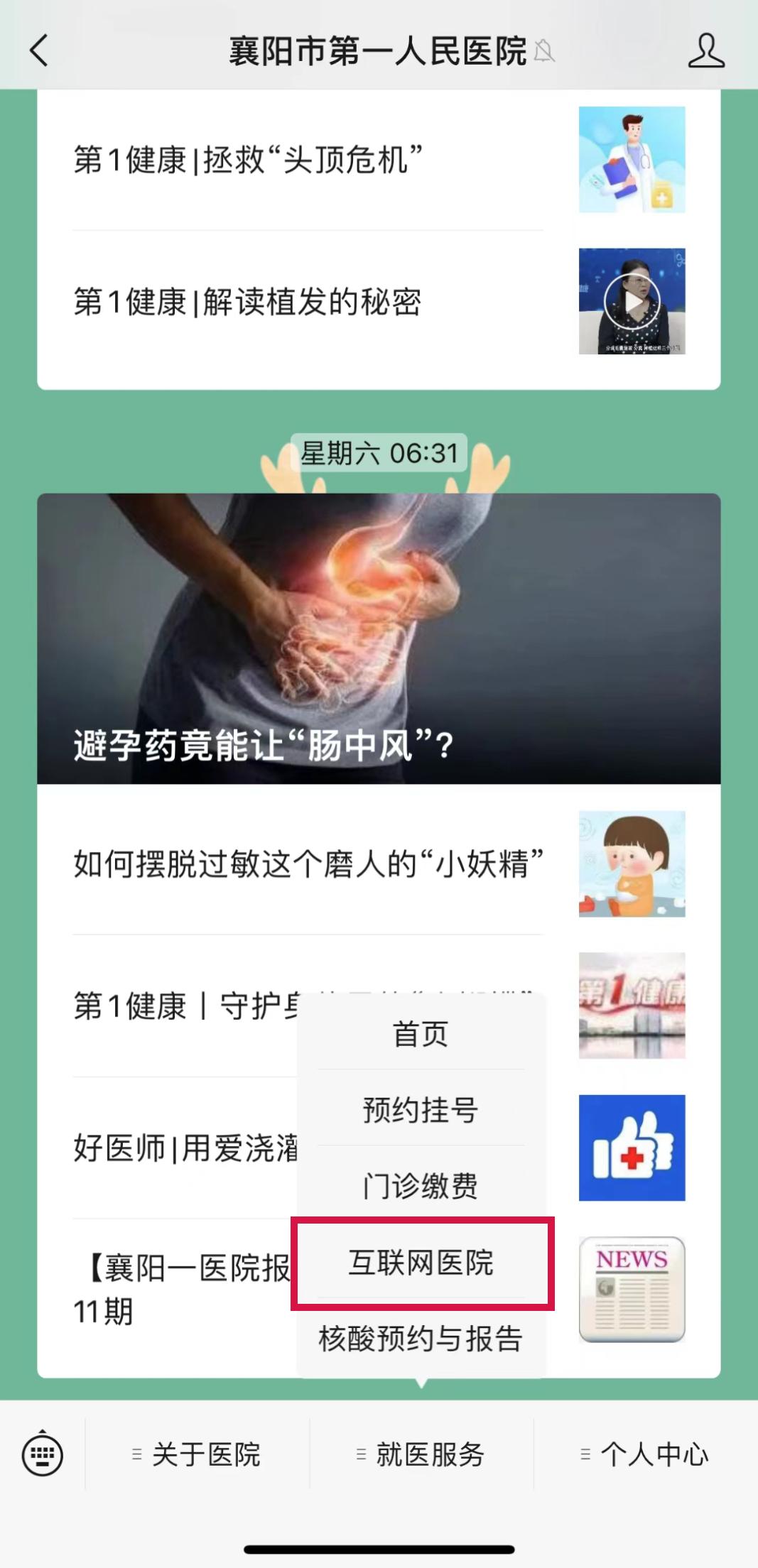
Task: Tap the muted notification bell beside the title
Action: click(x=544, y=52)
